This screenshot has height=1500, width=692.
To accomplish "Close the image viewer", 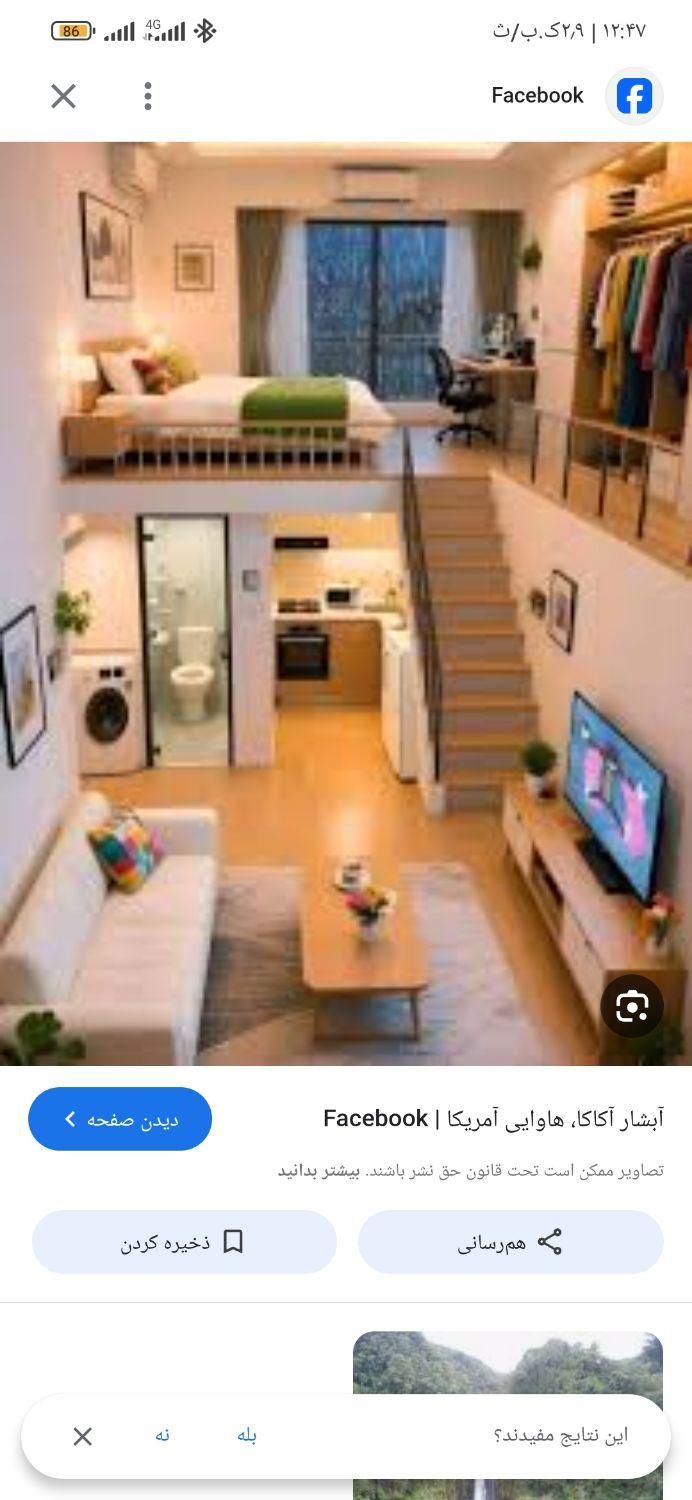I will coord(63,96).
